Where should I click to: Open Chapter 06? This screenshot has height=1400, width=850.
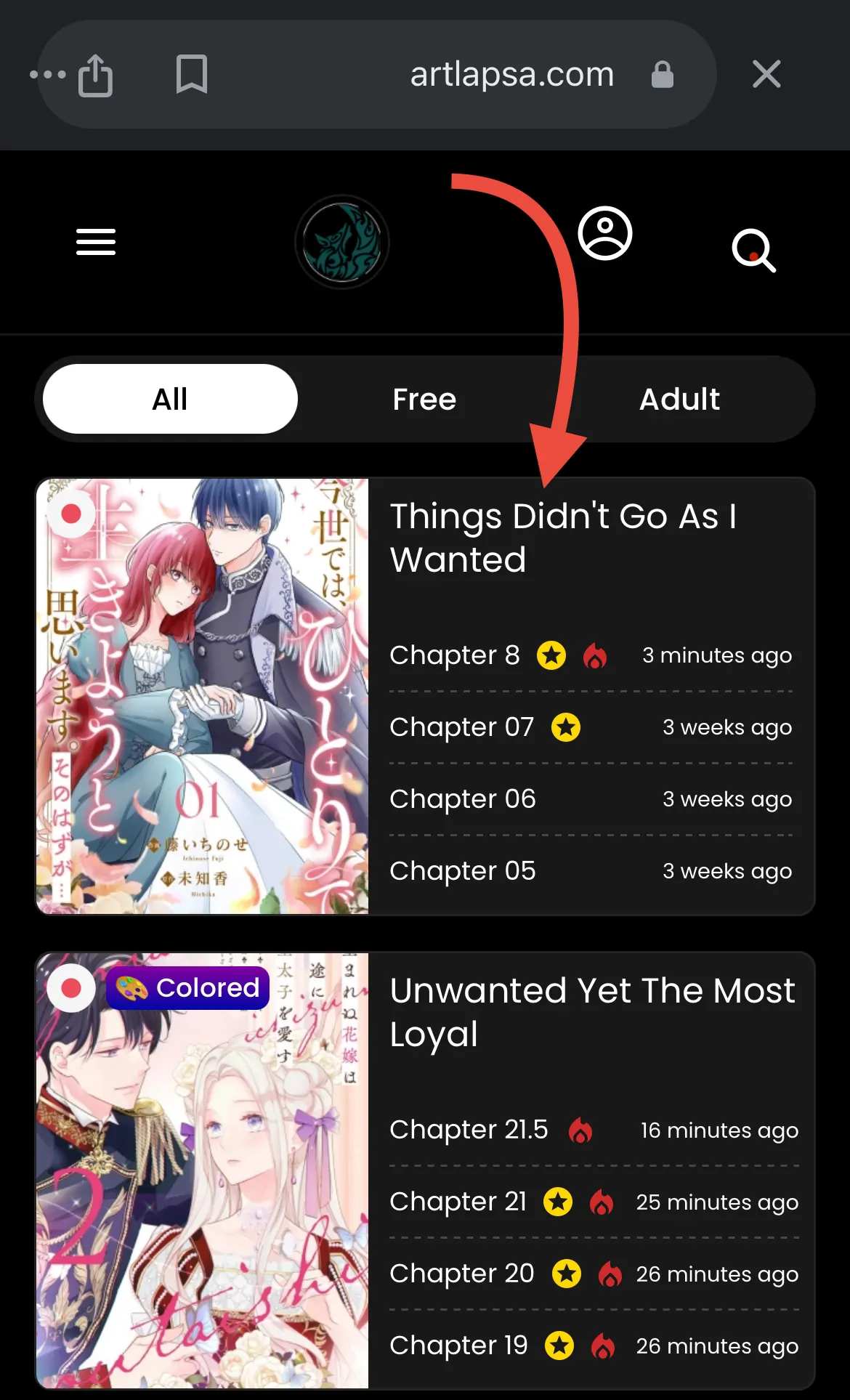pos(591,799)
